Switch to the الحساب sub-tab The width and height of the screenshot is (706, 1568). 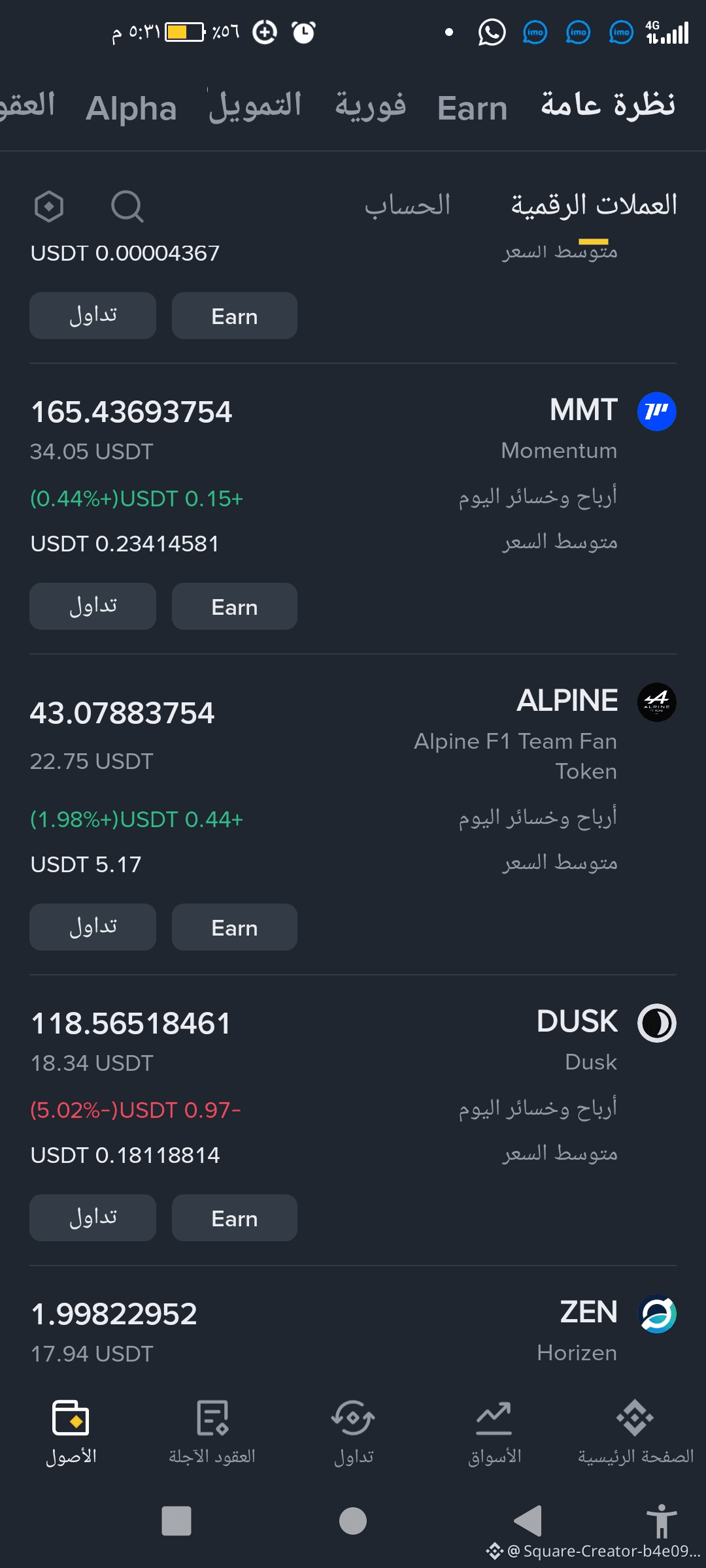point(407,206)
